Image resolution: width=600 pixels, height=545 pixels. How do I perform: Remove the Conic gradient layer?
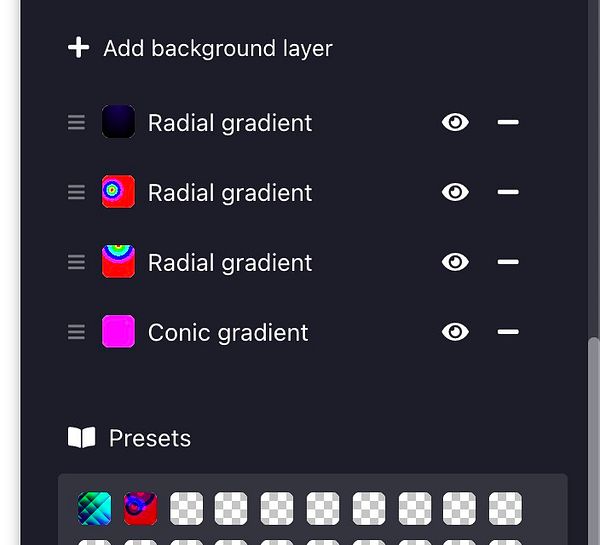tap(508, 332)
